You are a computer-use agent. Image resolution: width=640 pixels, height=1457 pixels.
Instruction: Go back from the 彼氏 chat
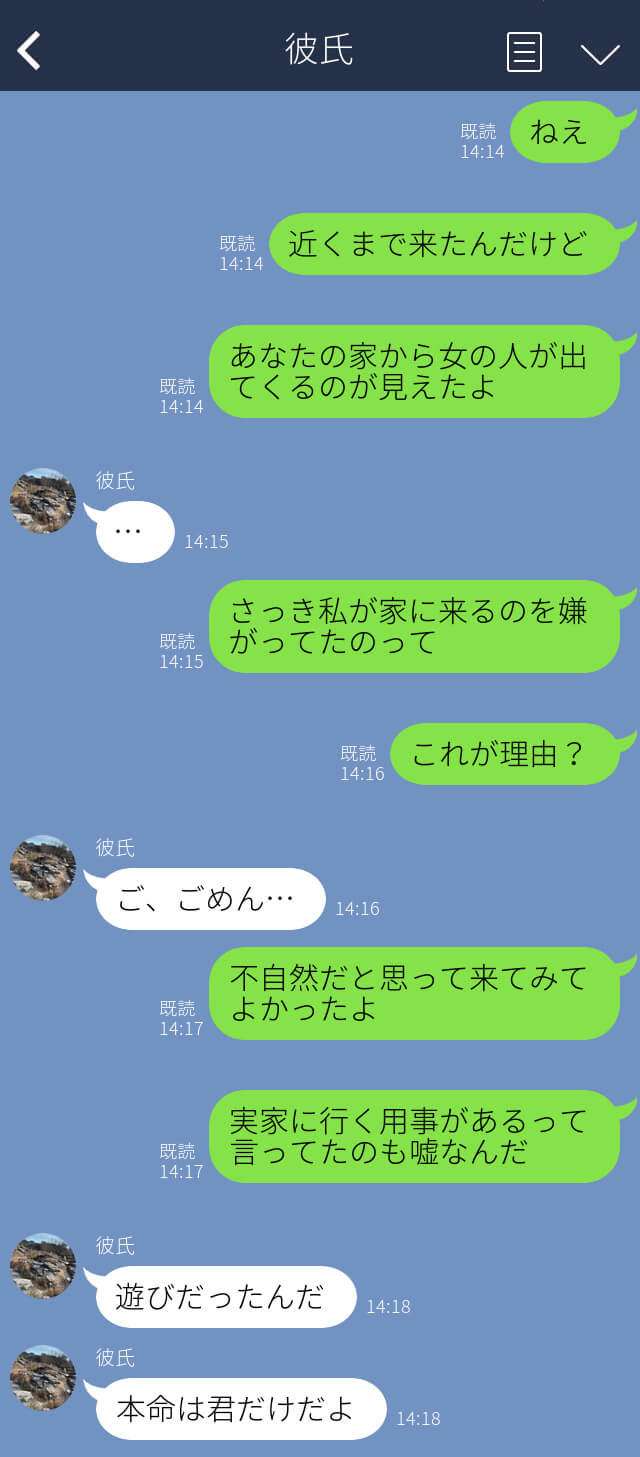30,51
